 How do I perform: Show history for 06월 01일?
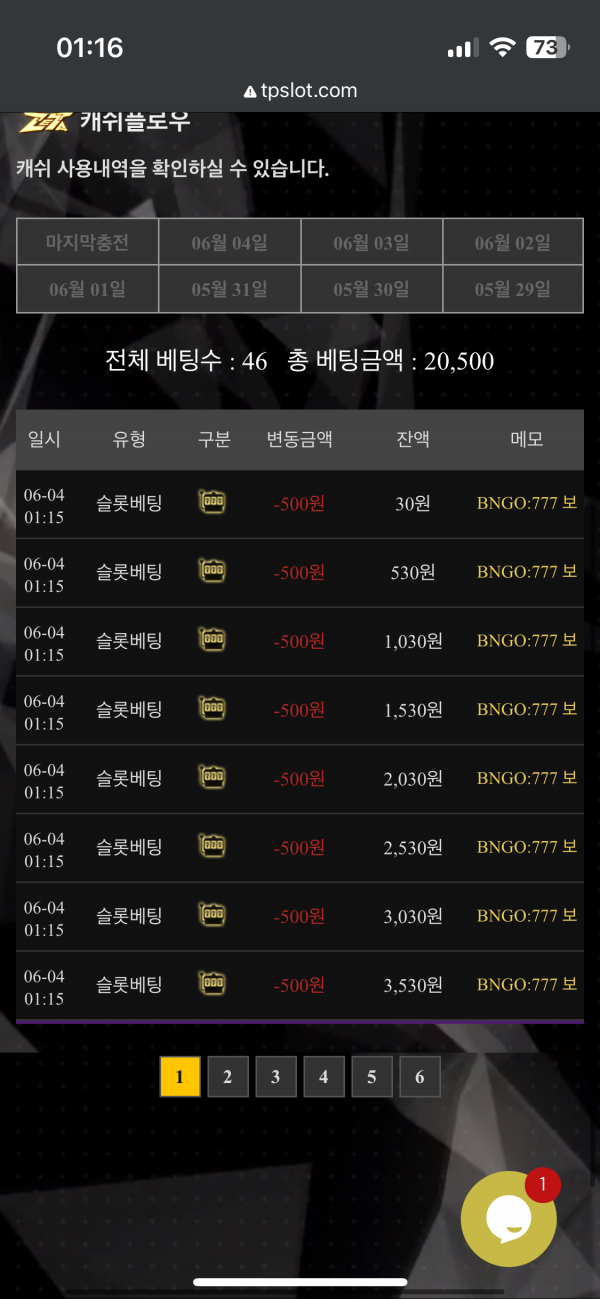point(88,290)
